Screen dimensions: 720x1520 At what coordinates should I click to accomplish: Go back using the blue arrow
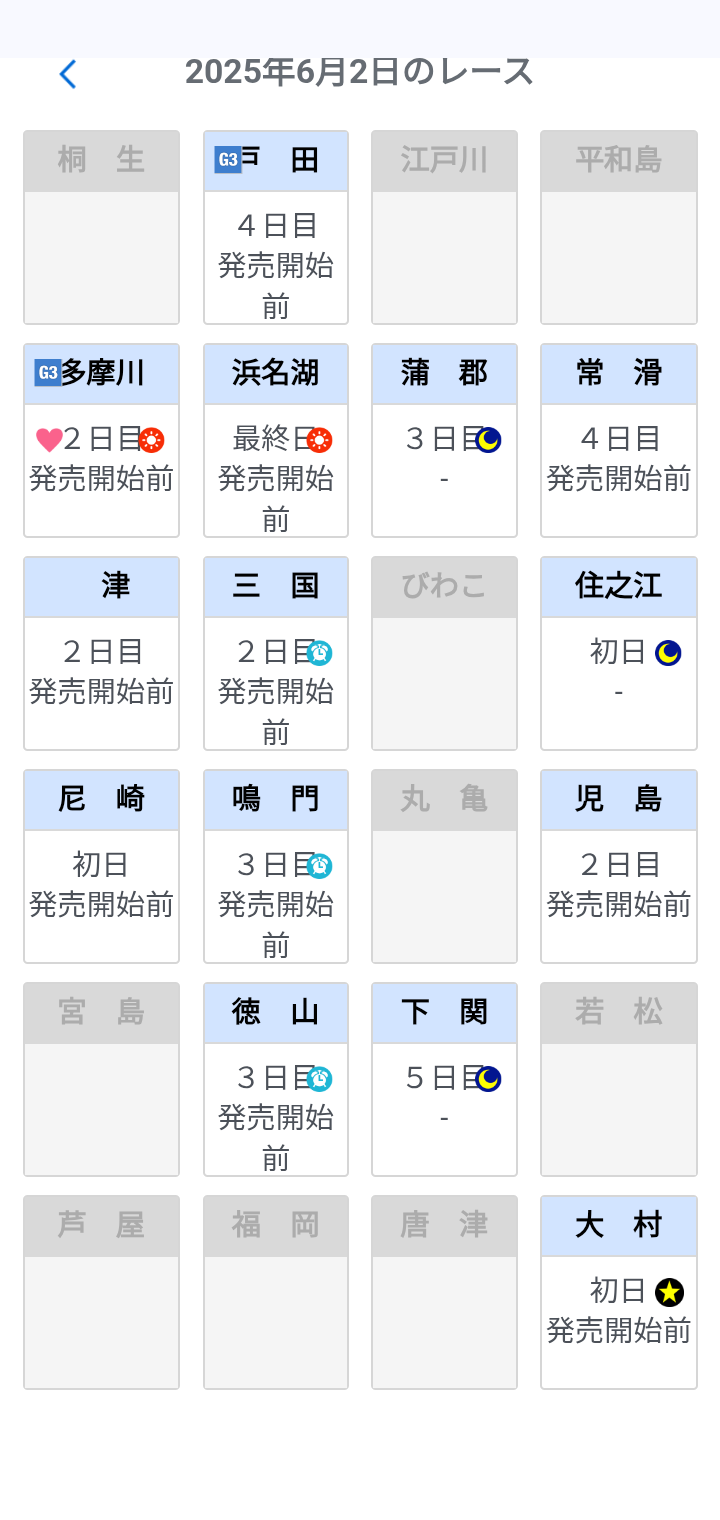(67, 74)
